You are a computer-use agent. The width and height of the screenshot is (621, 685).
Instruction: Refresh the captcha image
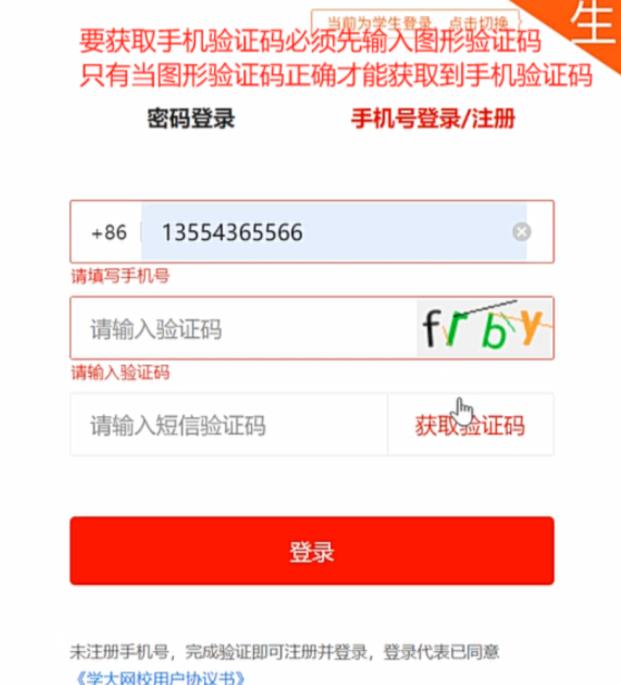(x=484, y=328)
